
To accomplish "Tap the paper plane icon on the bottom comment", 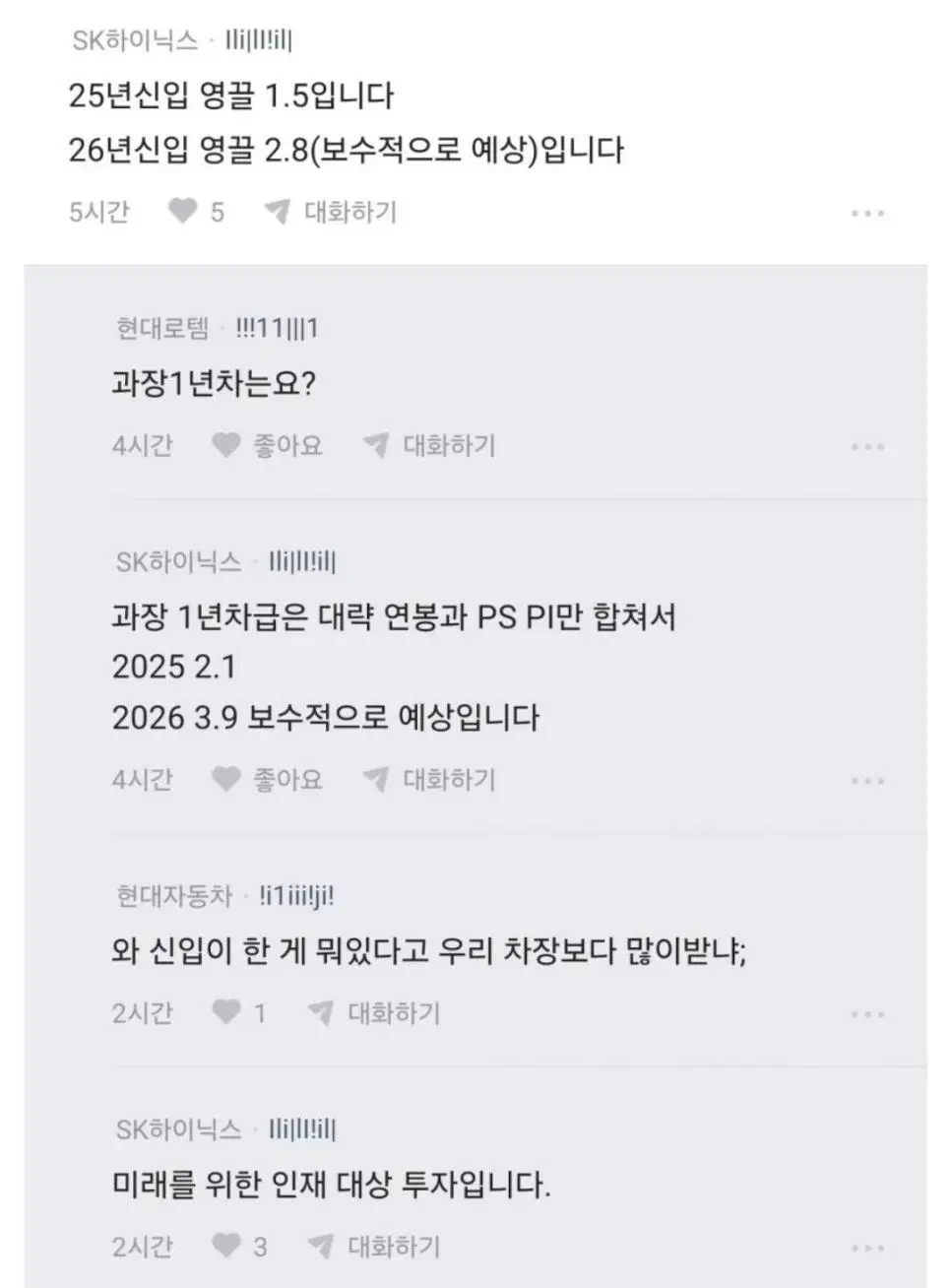I will coord(321,1246).
